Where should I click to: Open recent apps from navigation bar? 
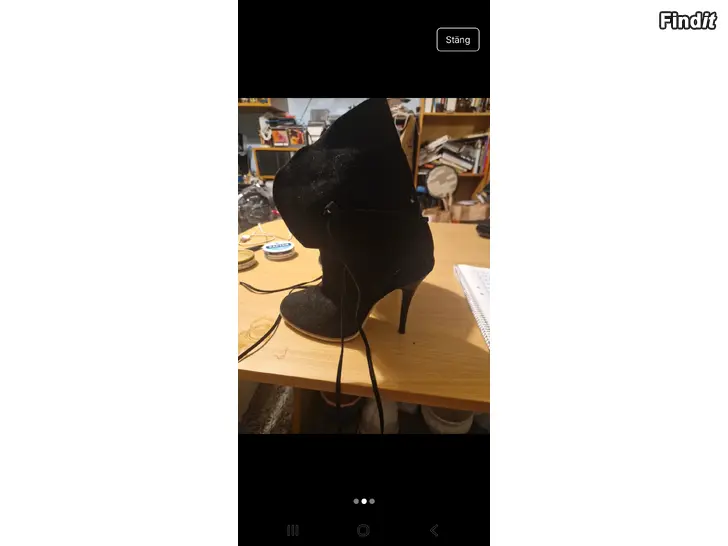293,530
